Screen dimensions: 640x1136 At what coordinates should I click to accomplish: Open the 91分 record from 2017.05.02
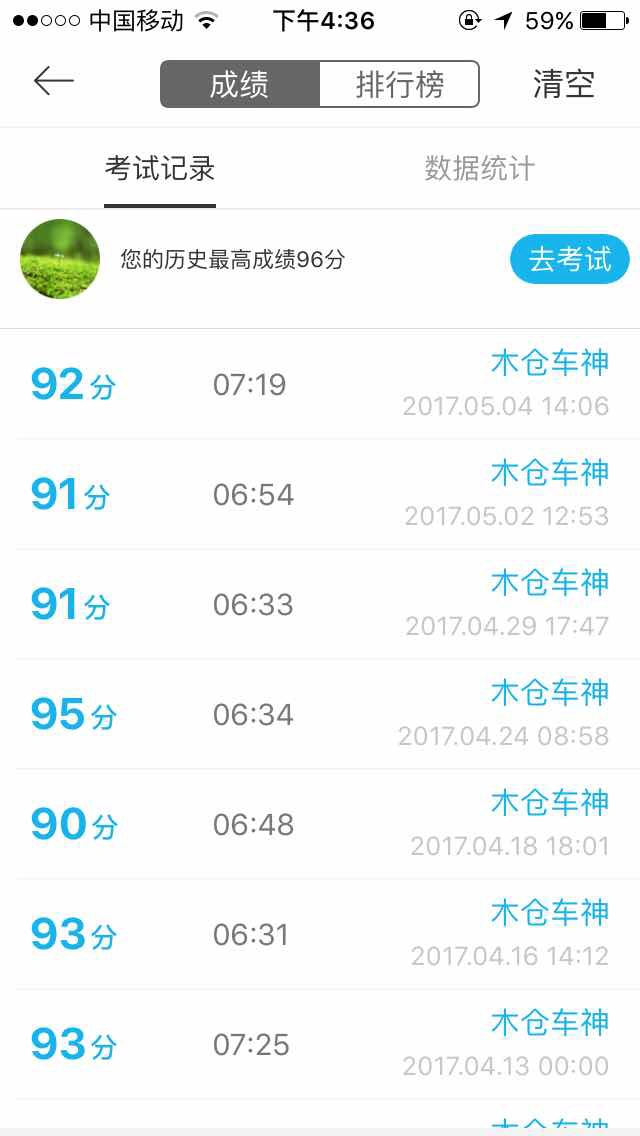point(320,494)
